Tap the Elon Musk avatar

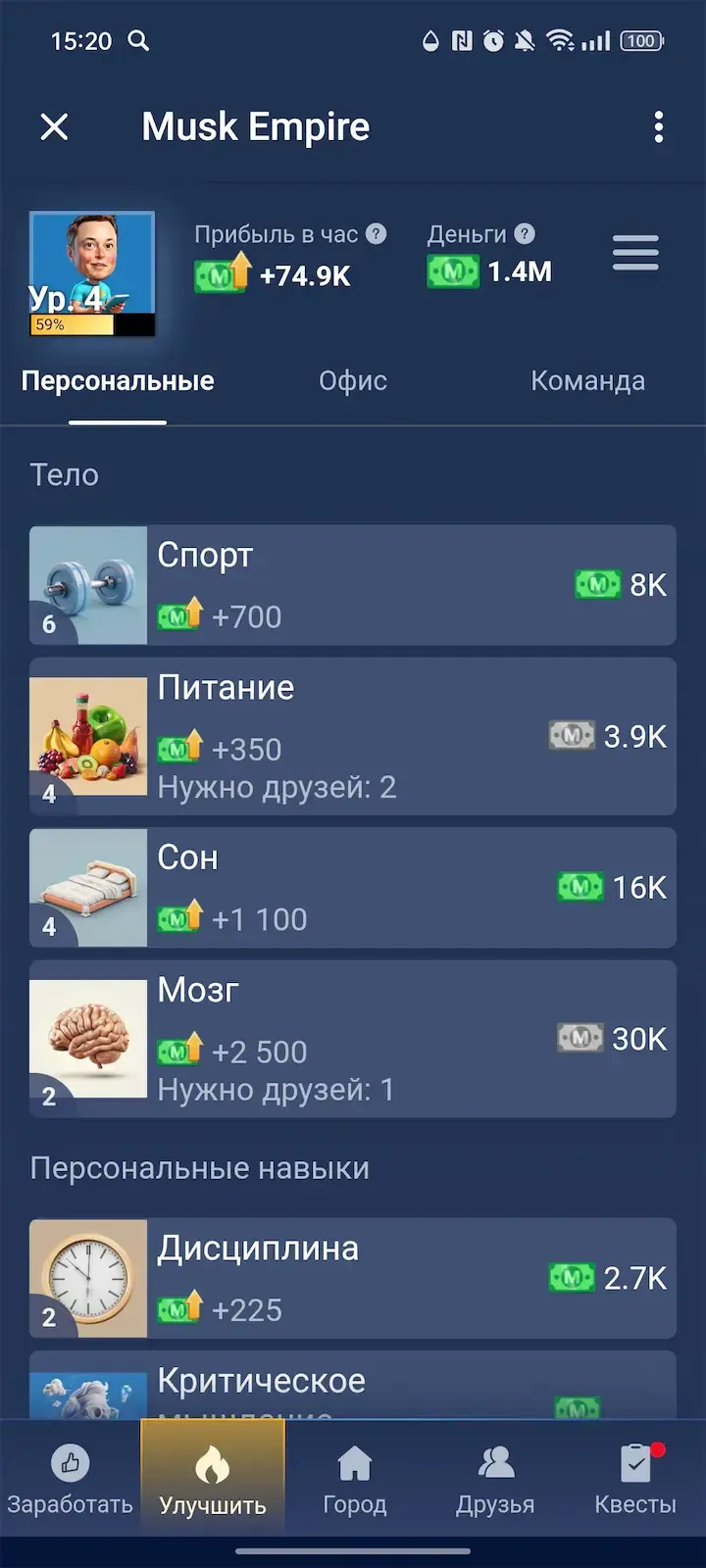91,265
